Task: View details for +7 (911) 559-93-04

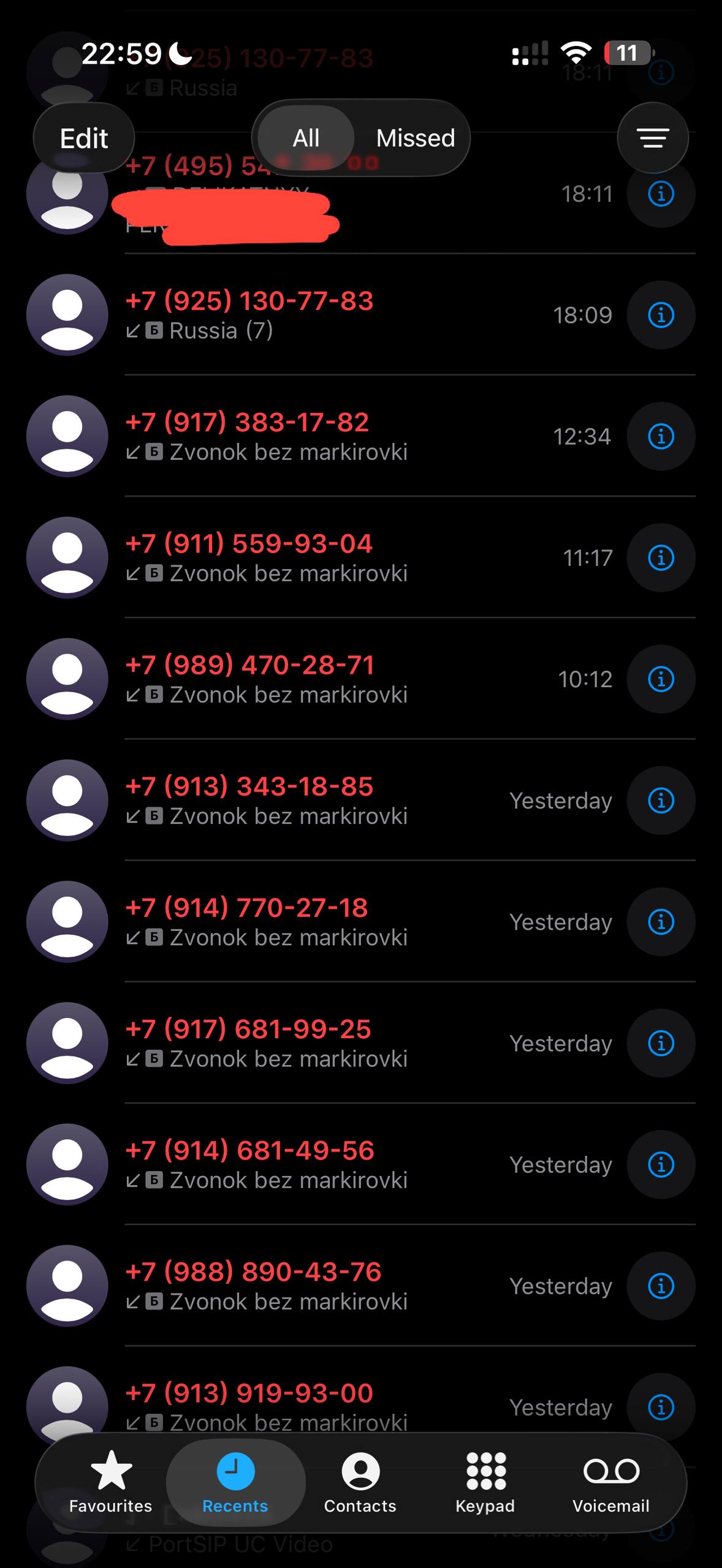Action: coord(661,558)
